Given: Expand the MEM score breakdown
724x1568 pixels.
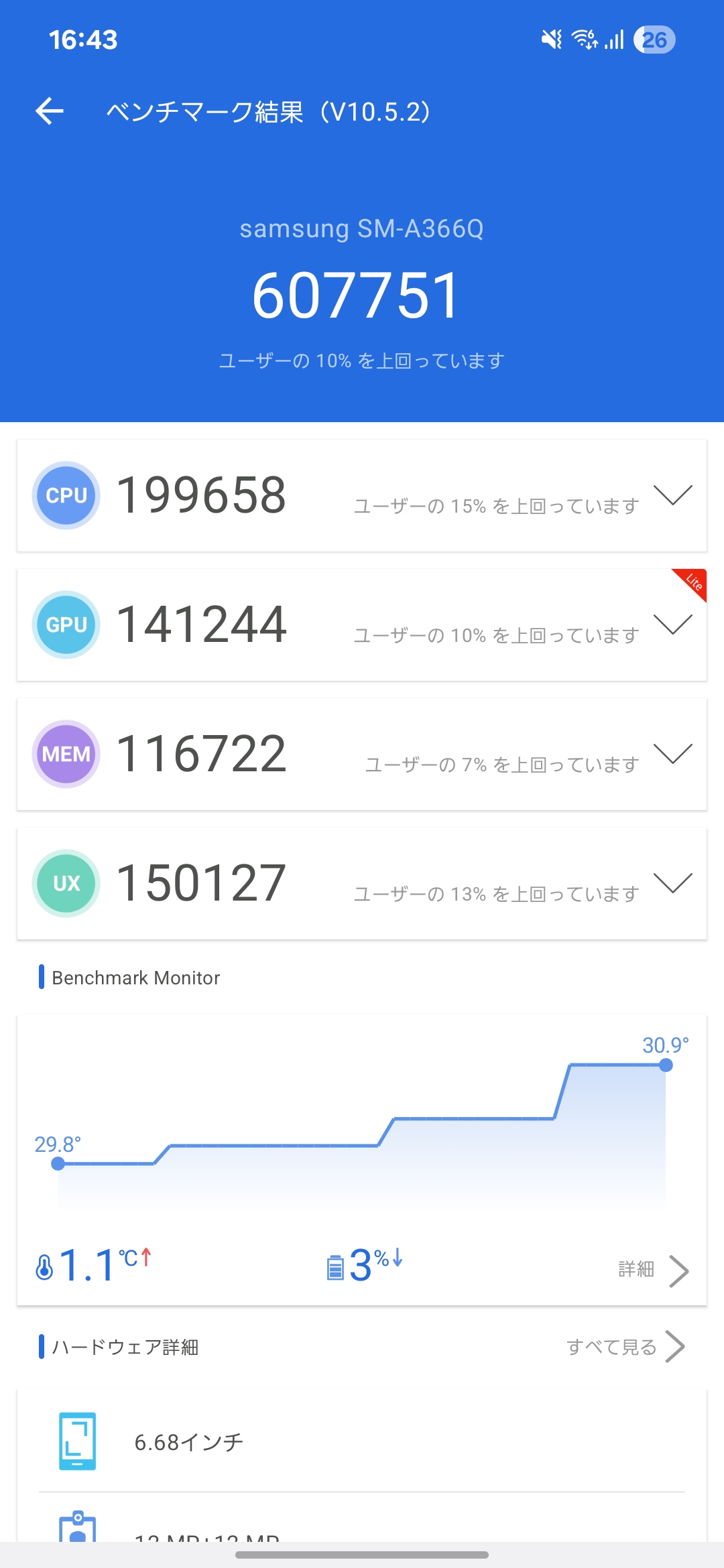Looking at the screenshot, I should (672, 754).
